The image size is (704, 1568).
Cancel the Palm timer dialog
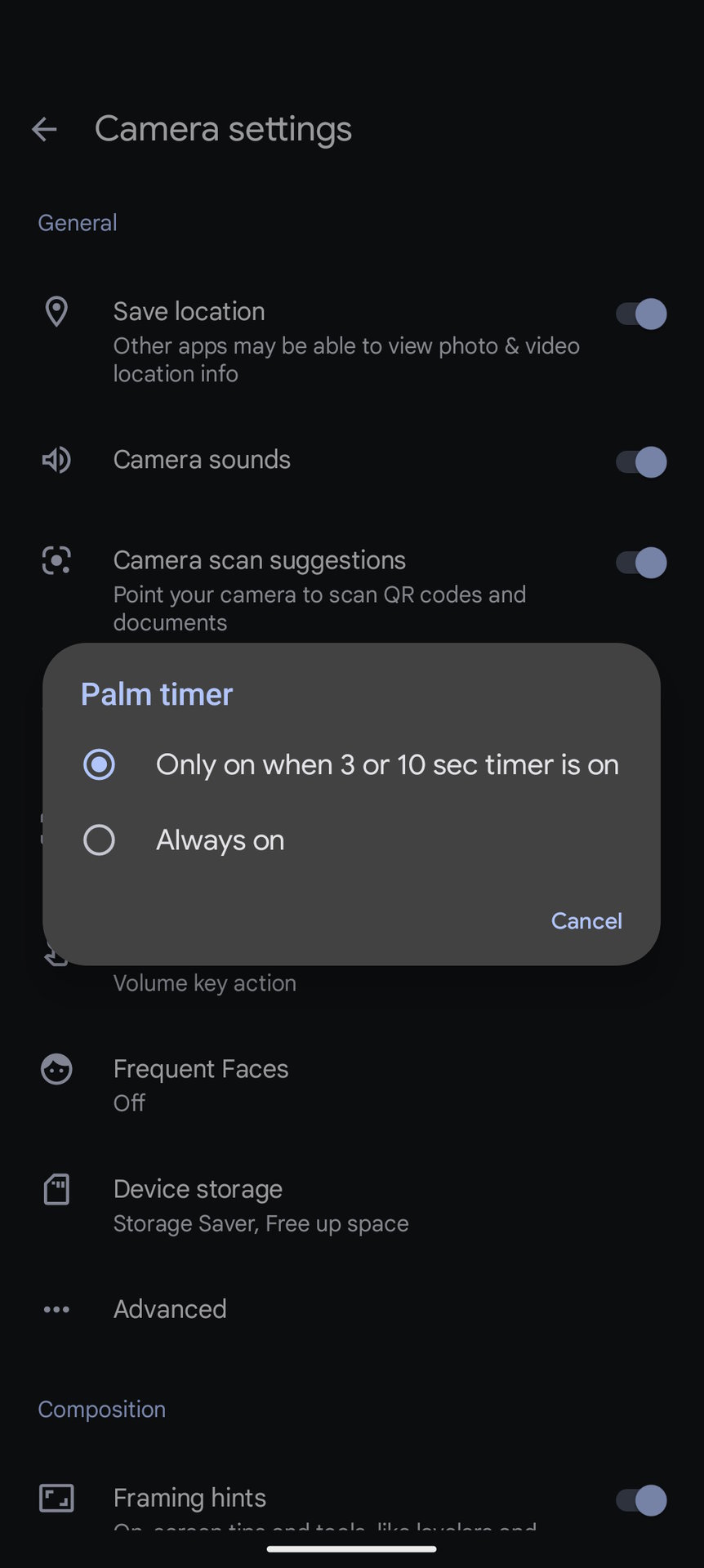pyautogui.click(x=586, y=920)
